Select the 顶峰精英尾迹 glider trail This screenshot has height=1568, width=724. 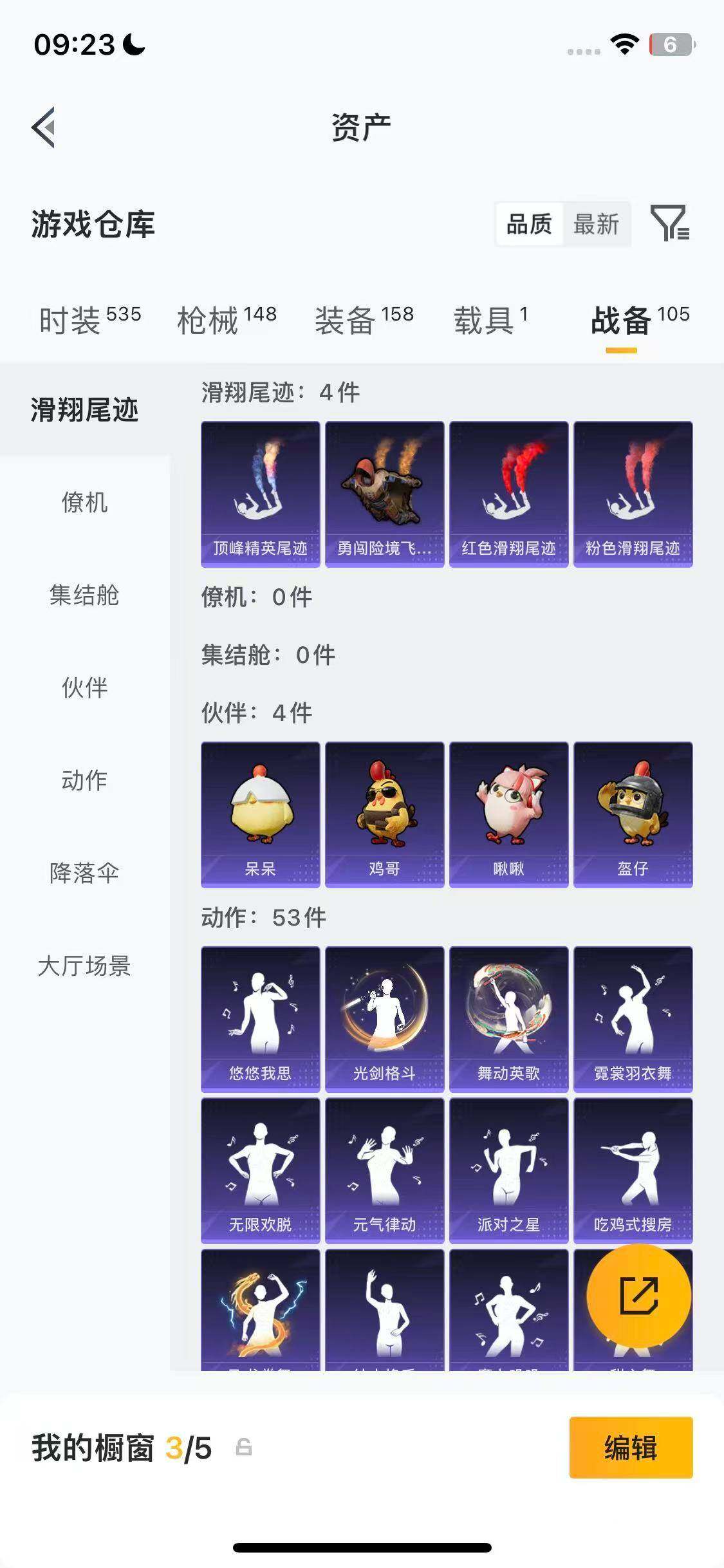[260, 494]
